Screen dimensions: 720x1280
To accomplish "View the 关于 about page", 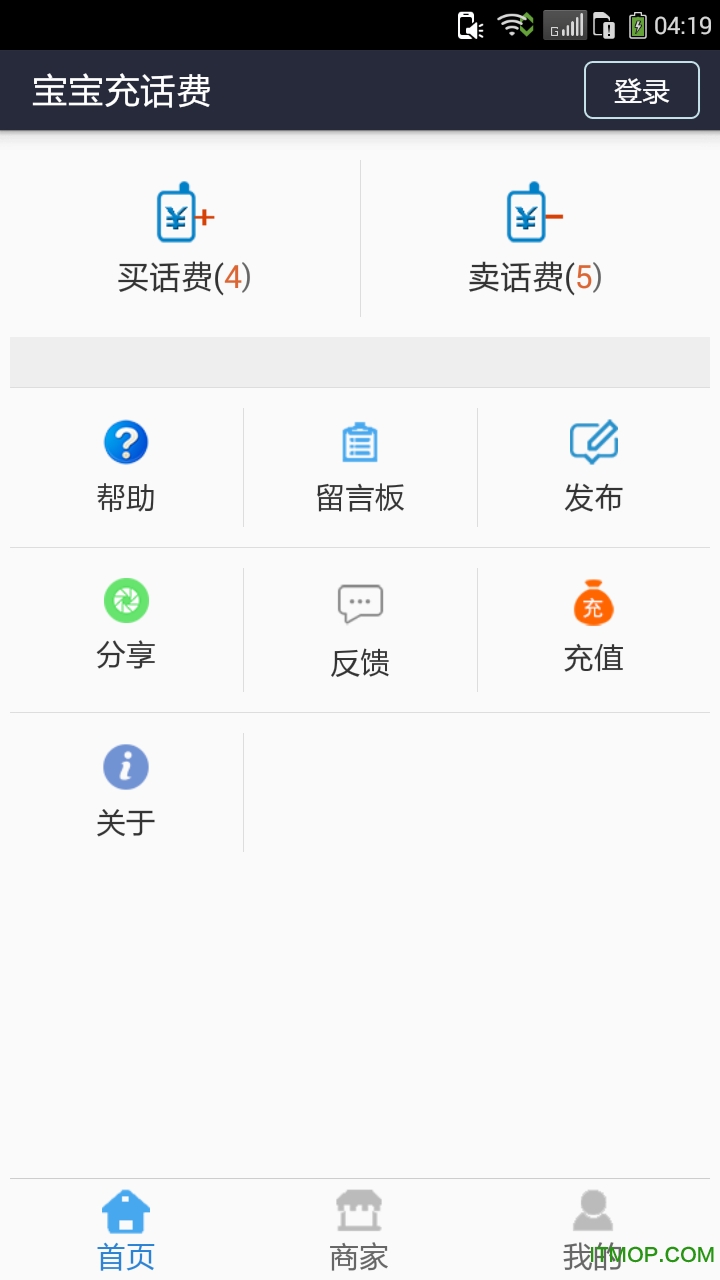I will click(x=126, y=791).
